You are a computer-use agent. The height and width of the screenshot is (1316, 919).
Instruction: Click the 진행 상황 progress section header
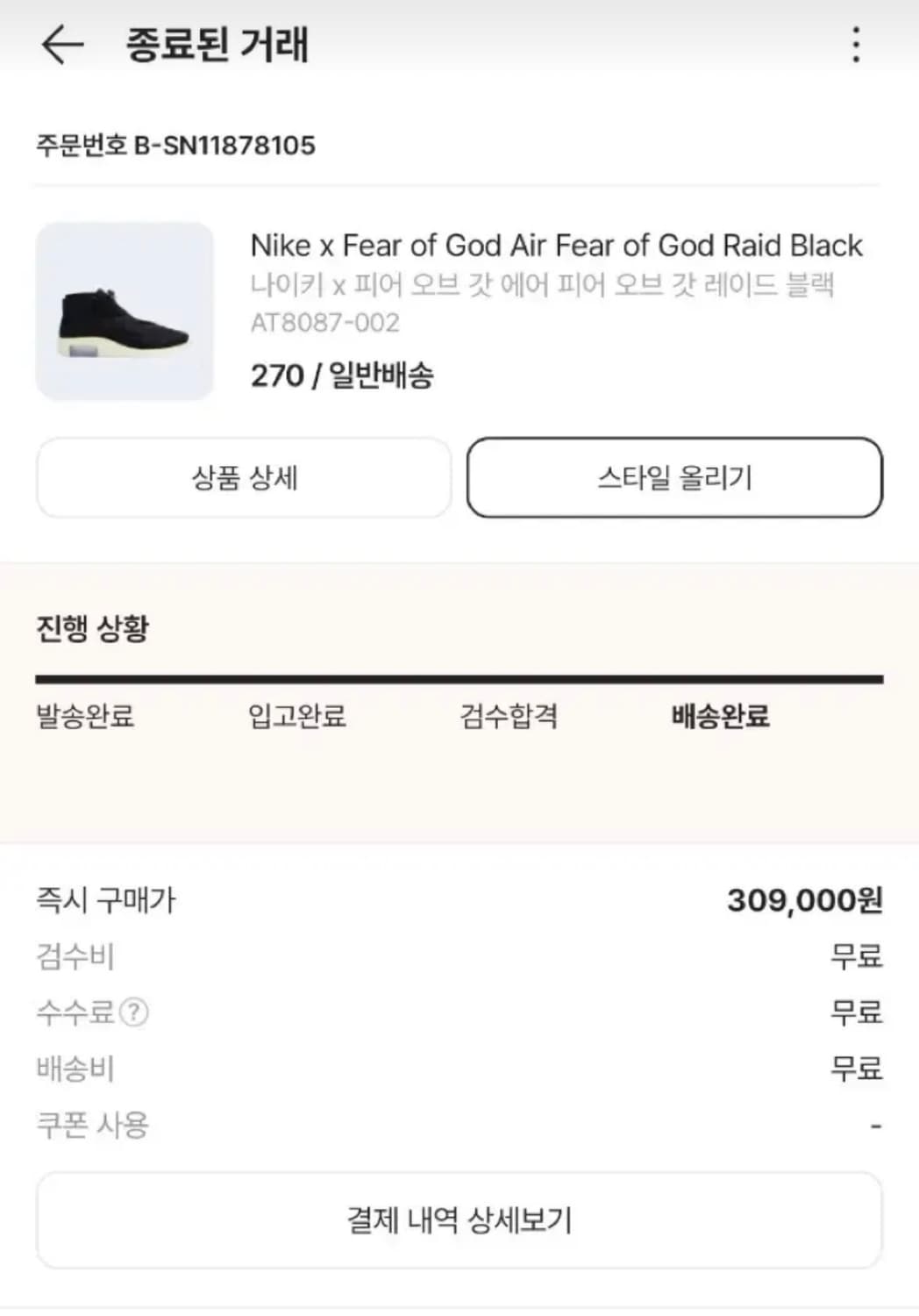pos(92,626)
